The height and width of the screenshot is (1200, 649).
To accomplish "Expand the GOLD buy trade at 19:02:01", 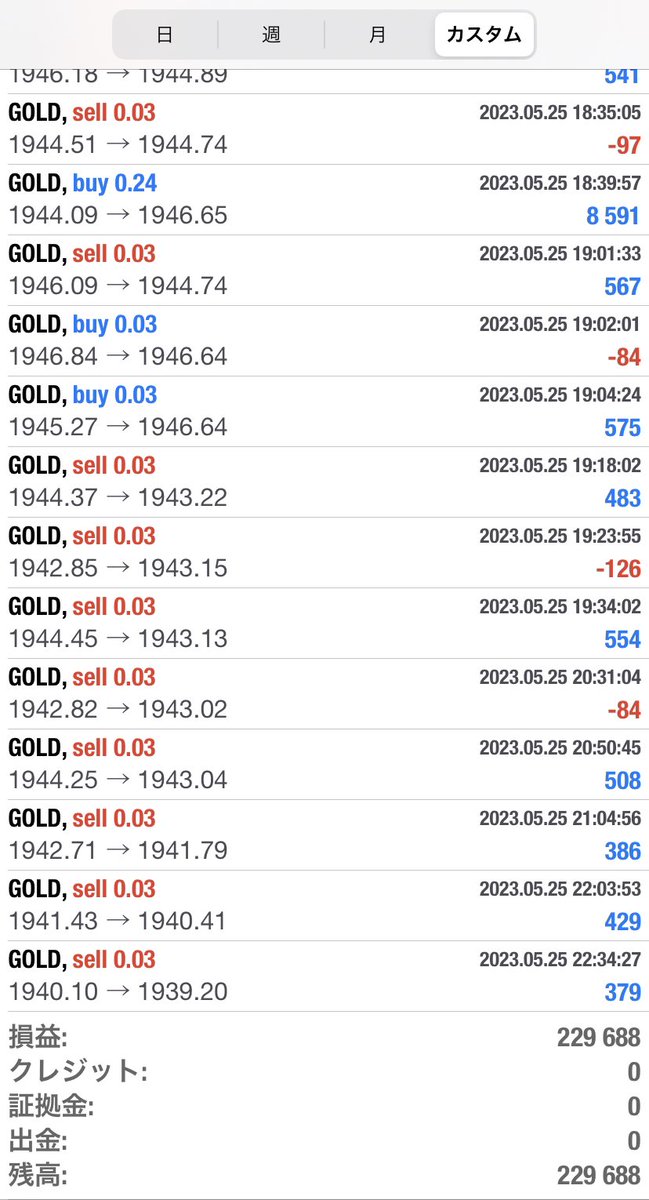I will [x=324, y=341].
